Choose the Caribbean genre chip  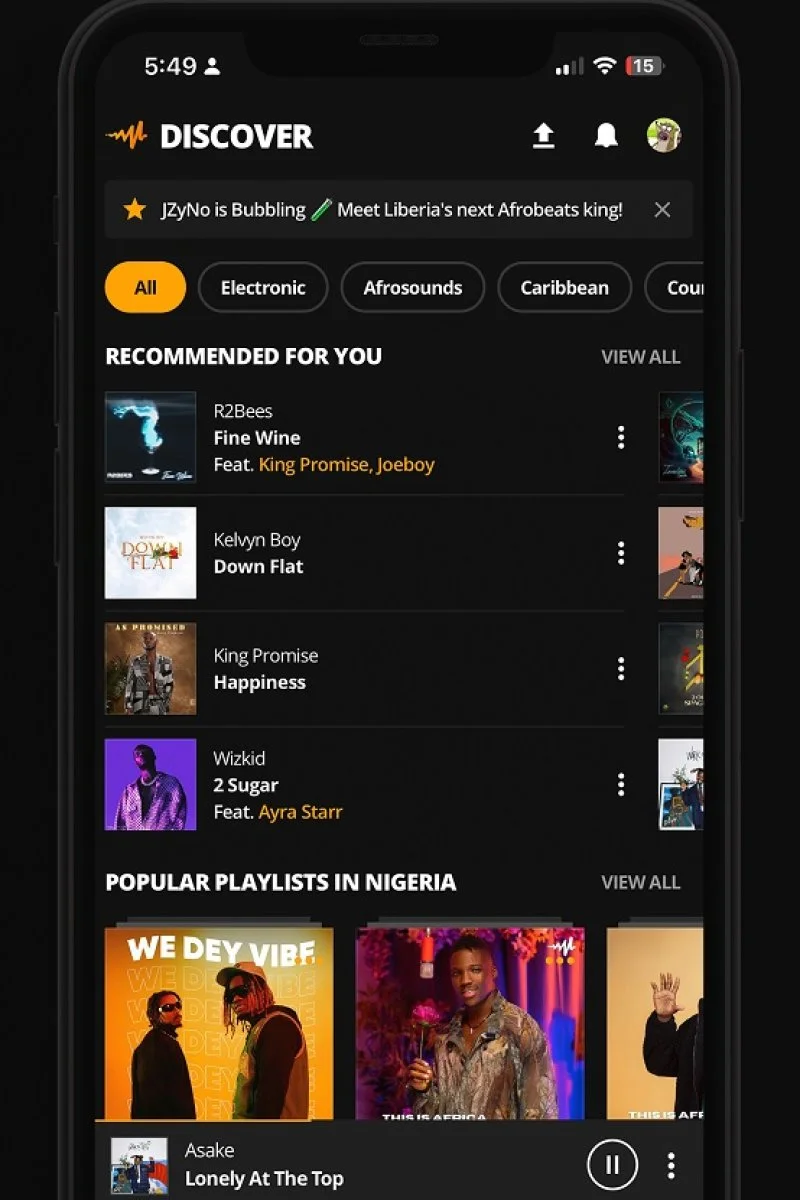564,288
